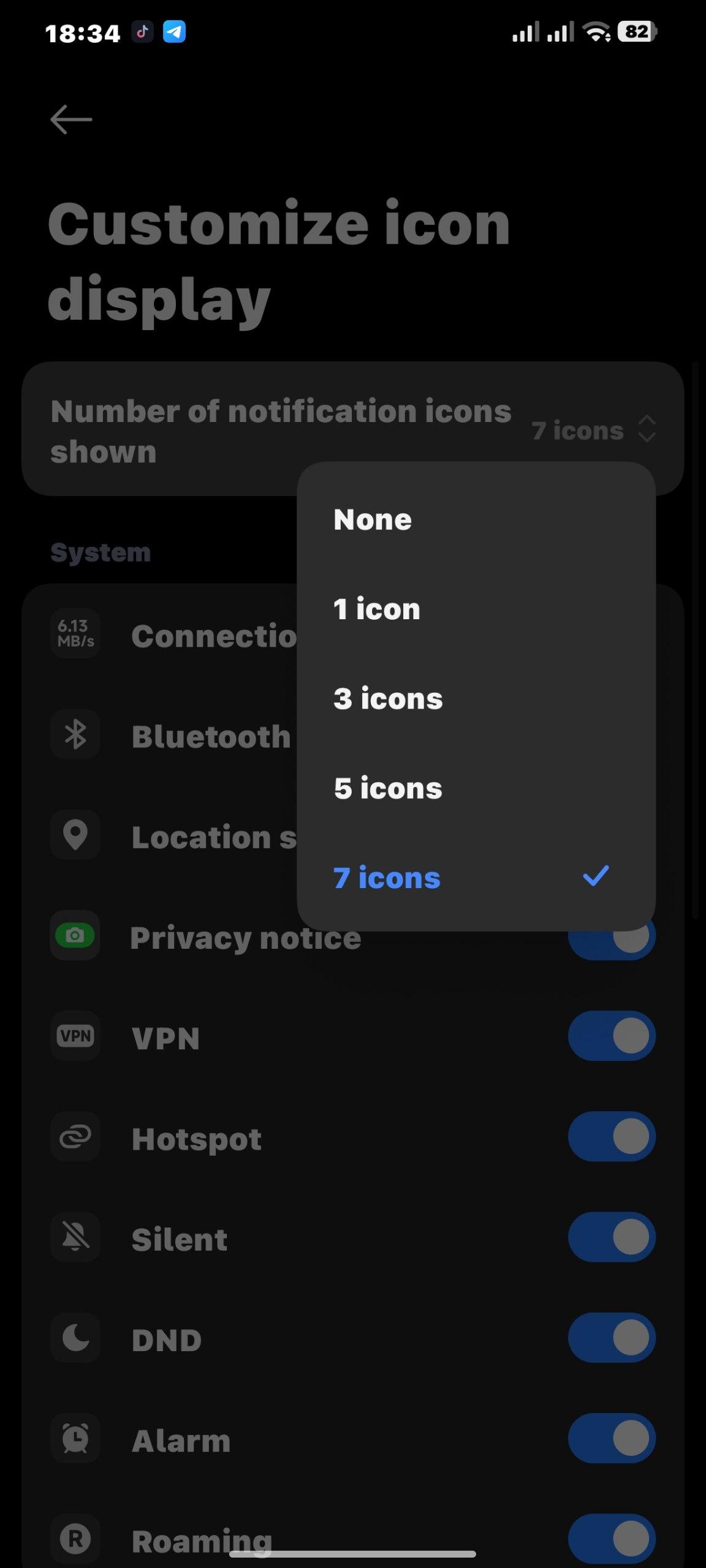Turn off the Silent icon switch

pos(611,1237)
